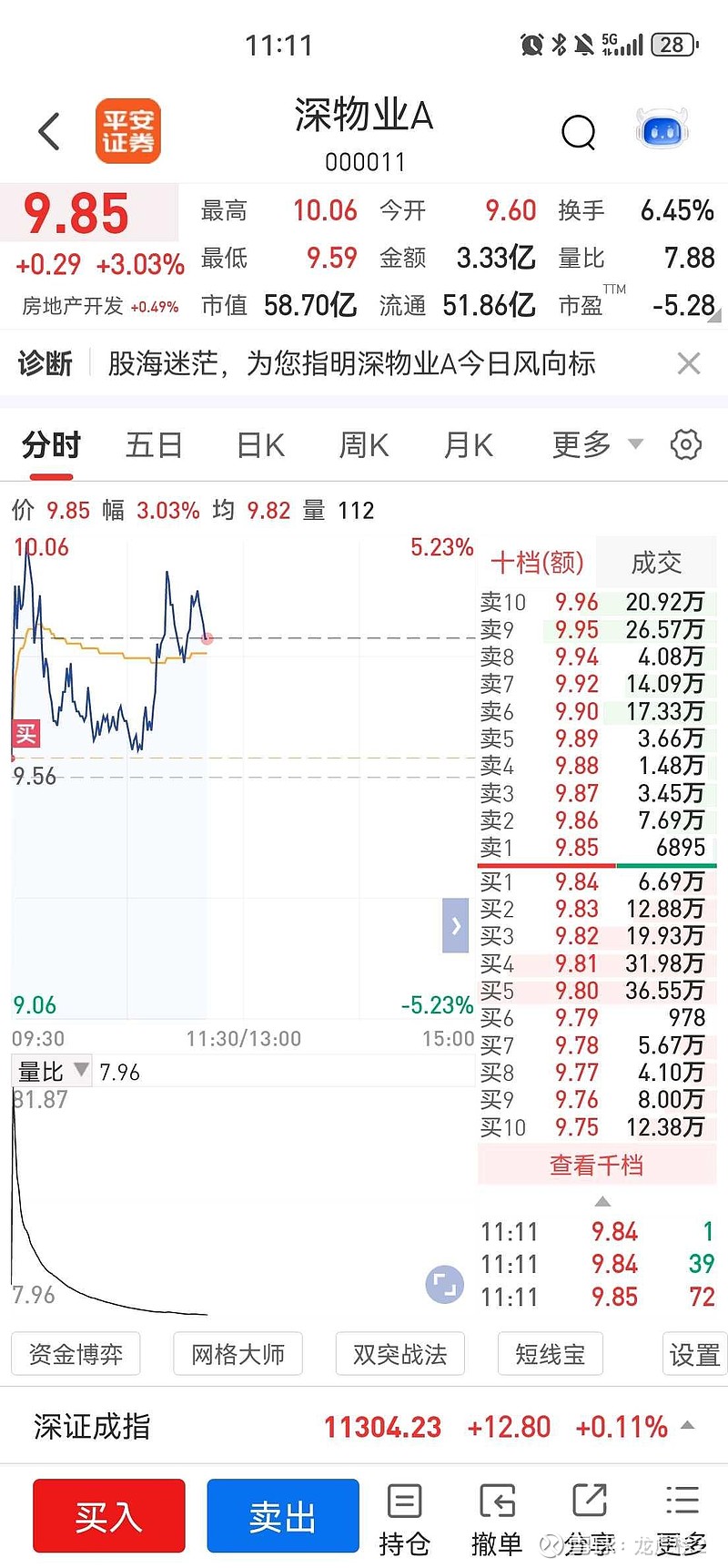Image resolution: width=728 pixels, height=1568 pixels.
Task: Collapse the order panel with side arrow
Action: tap(455, 925)
